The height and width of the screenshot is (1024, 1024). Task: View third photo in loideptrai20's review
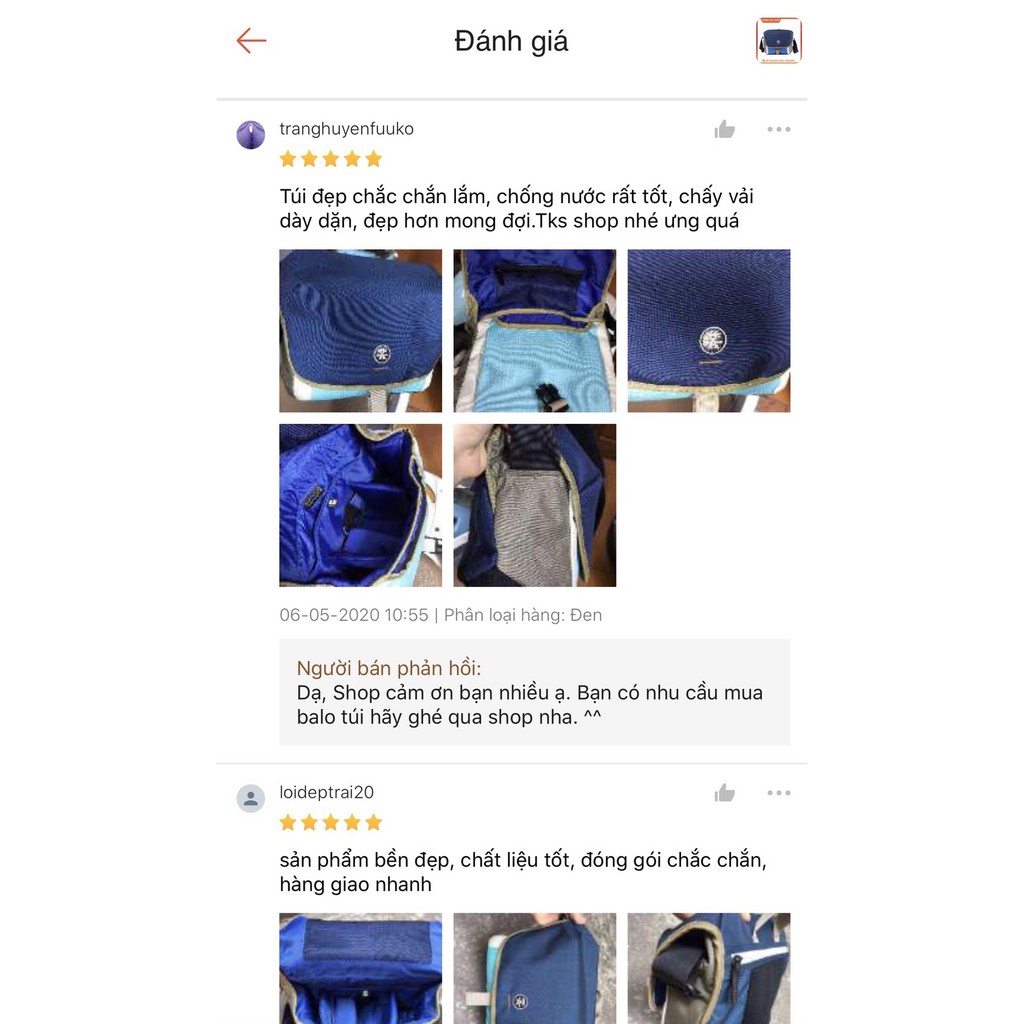coord(708,967)
